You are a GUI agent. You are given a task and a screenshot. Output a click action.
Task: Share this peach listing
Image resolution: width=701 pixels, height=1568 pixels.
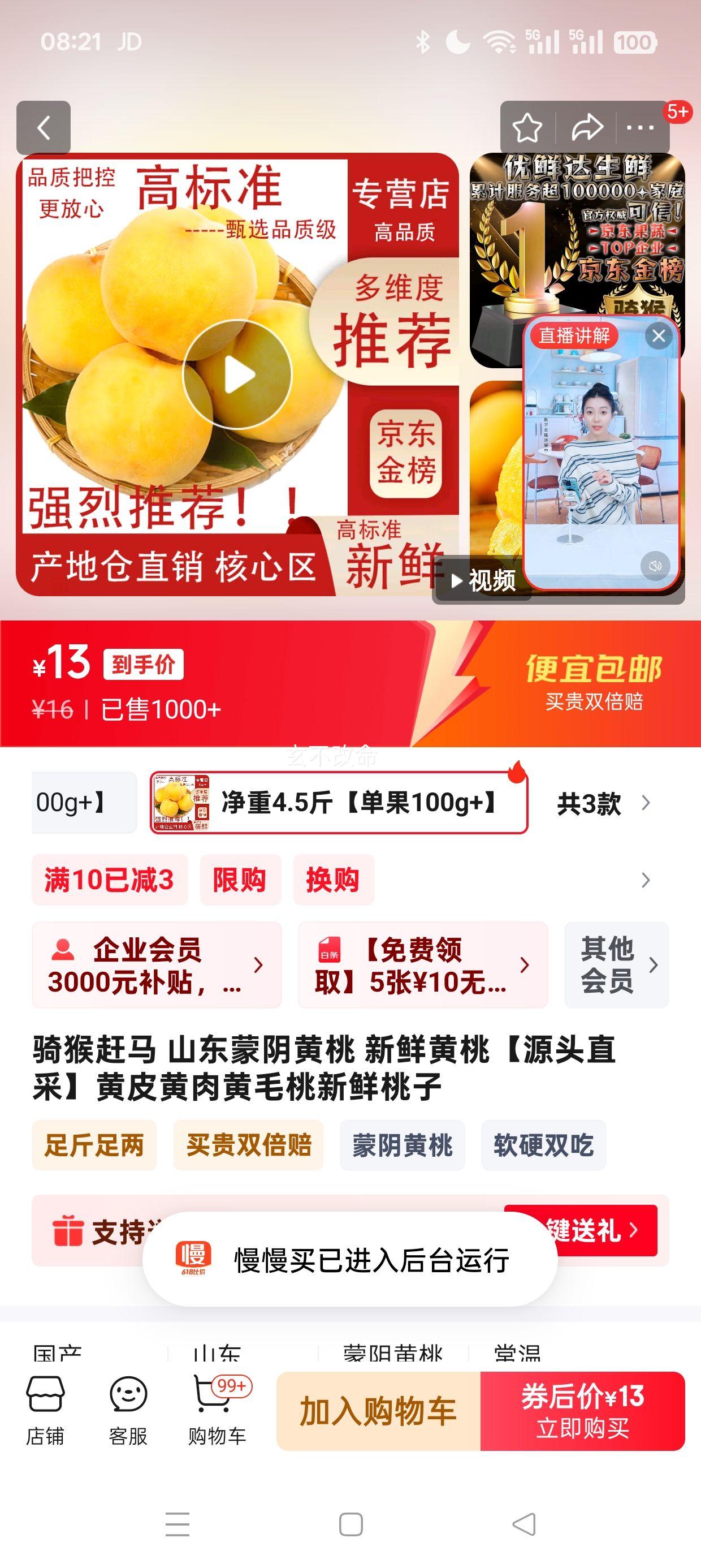(x=587, y=128)
